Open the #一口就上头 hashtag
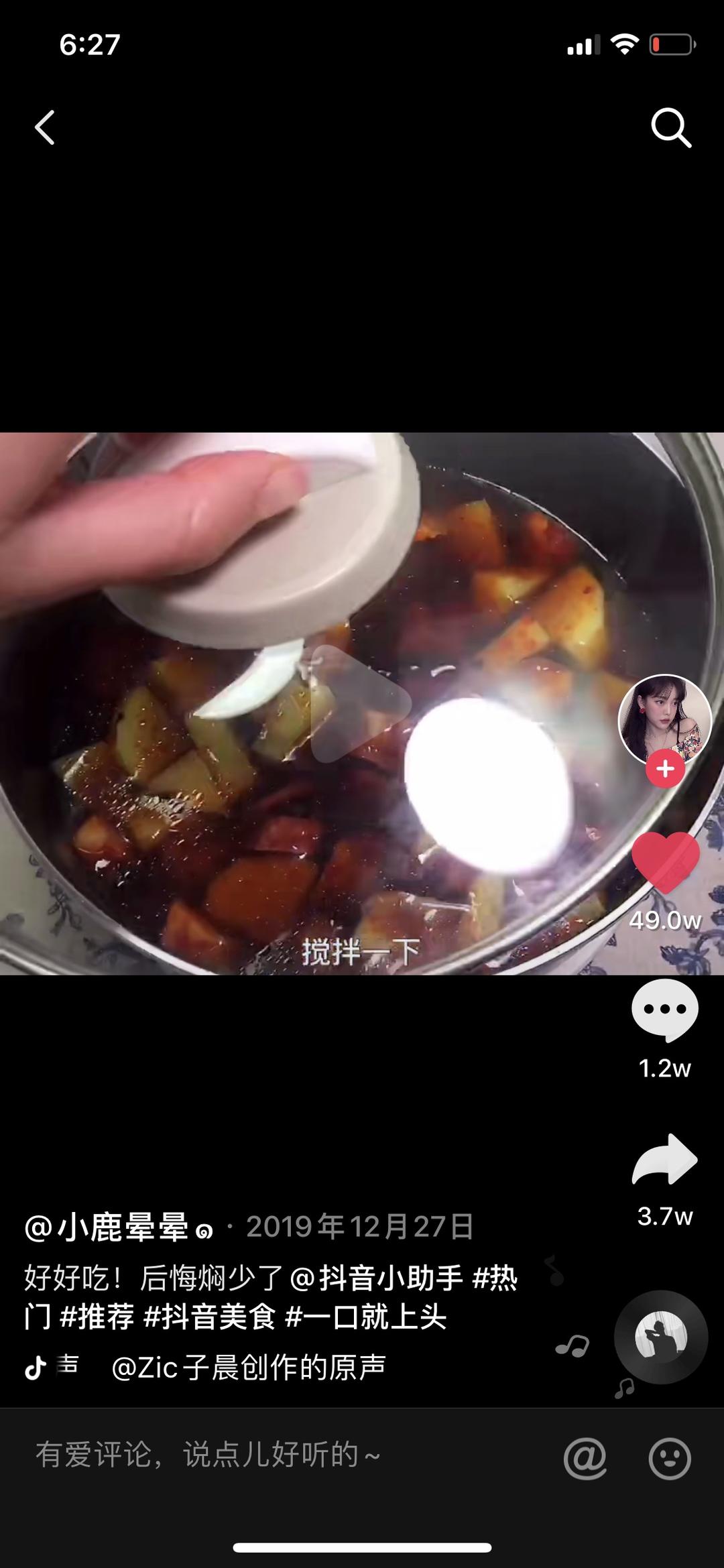724x1568 pixels. 366,1317
